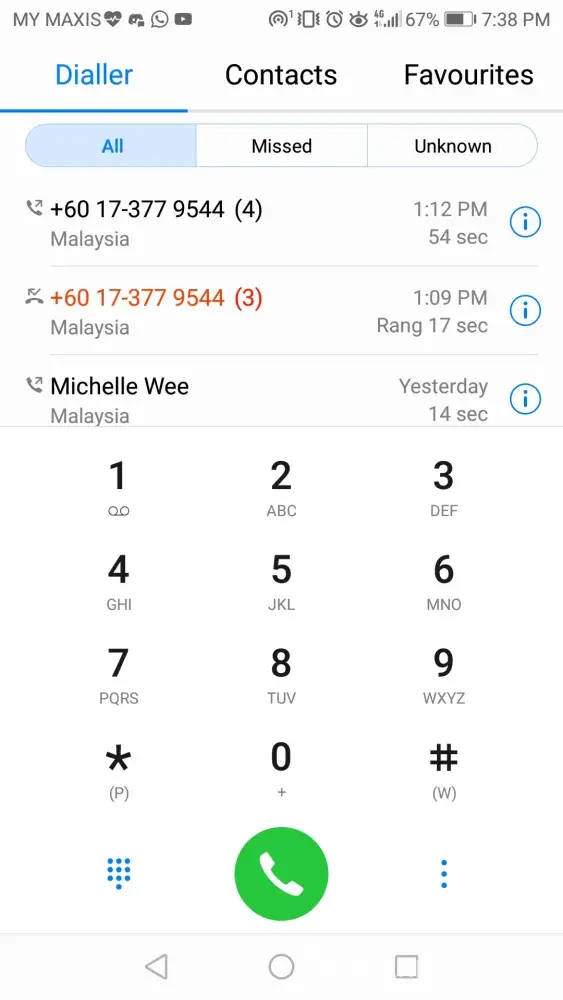Tap the 0 plus key
The width and height of the screenshot is (563, 1000).
point(281,768)
